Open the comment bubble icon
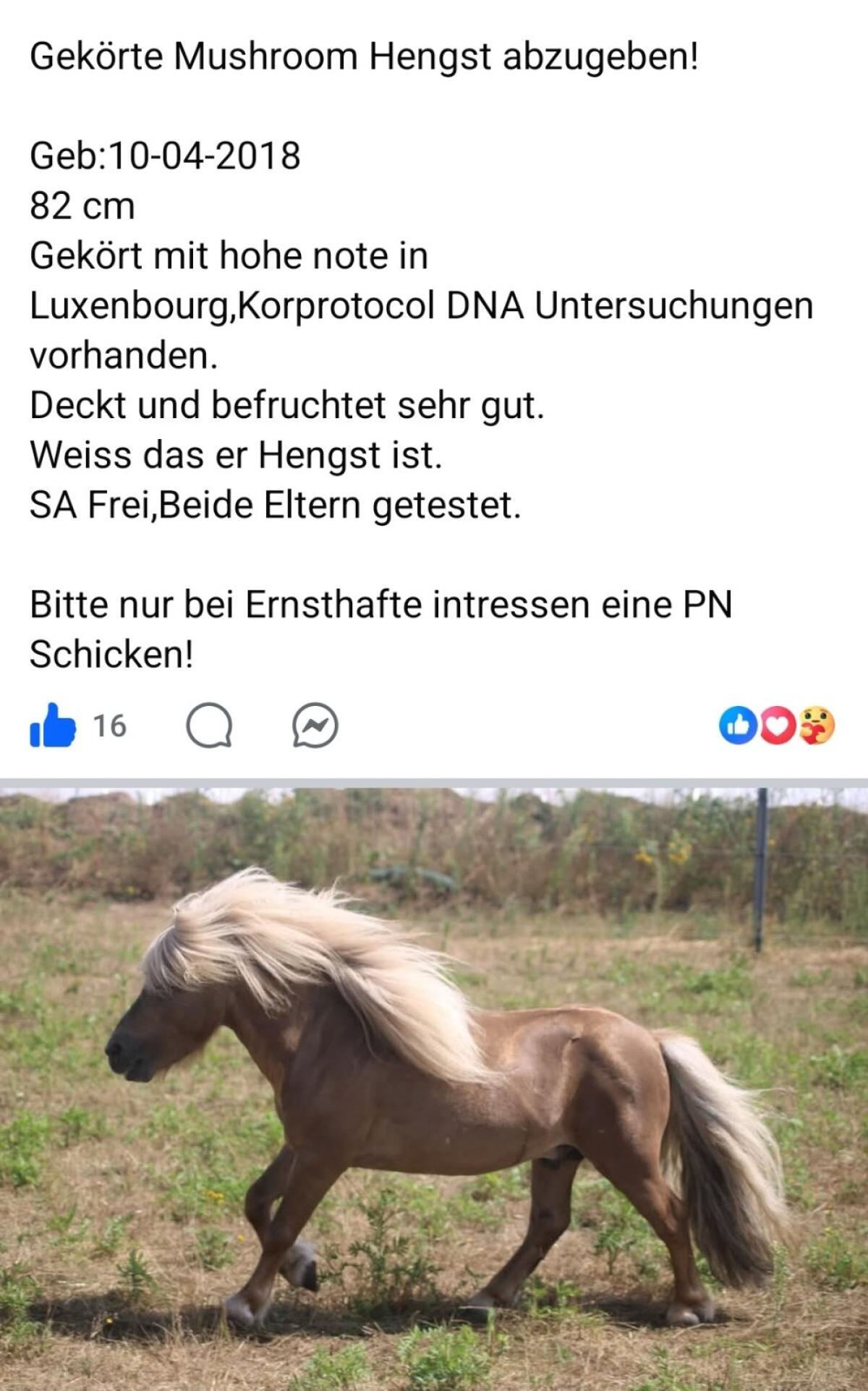Viewport: 868px width, 1391px height. pyautogui.click(x=209, y=726)
